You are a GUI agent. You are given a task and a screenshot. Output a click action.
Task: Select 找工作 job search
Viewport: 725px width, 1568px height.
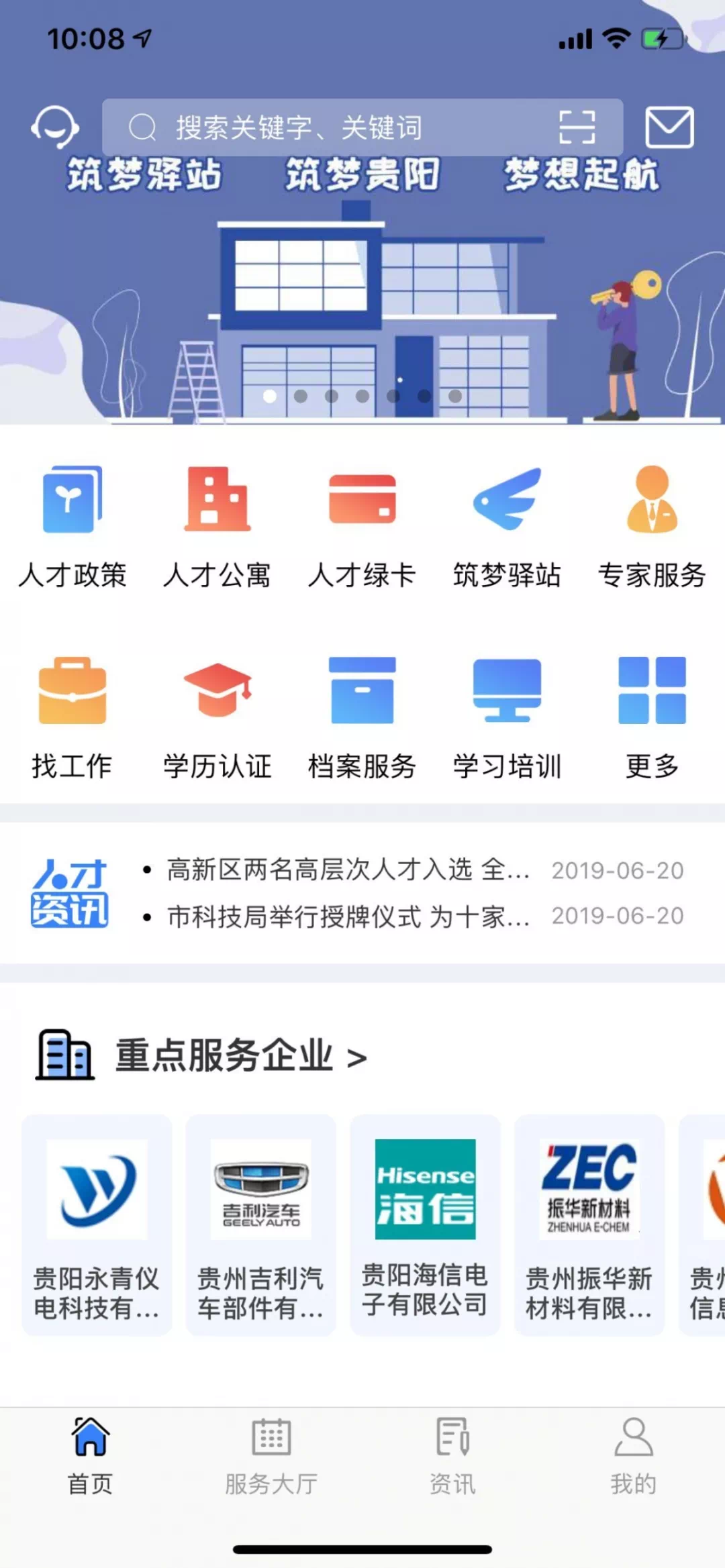pyautogui.click(x=72, y=718)
